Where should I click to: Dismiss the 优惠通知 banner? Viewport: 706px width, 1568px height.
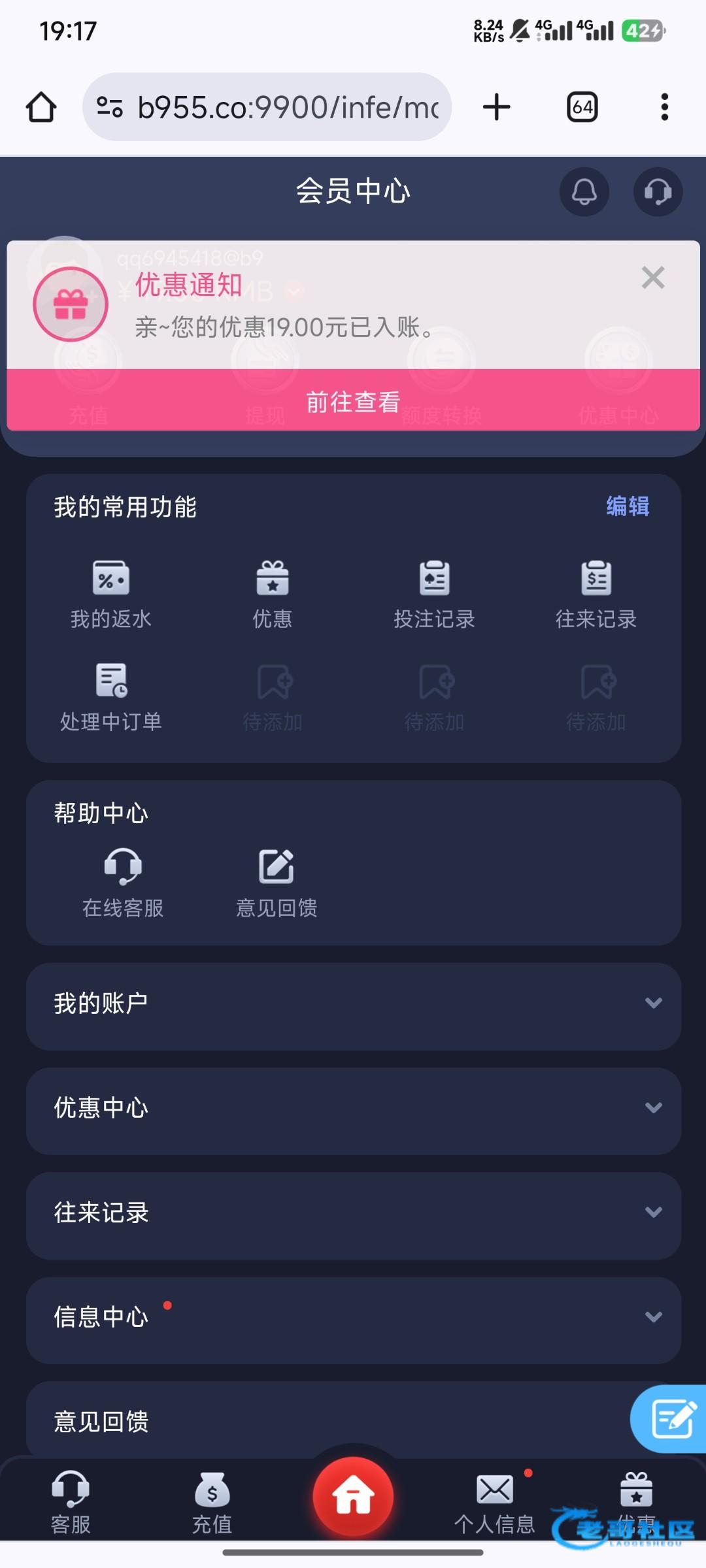tap(652, 278)
